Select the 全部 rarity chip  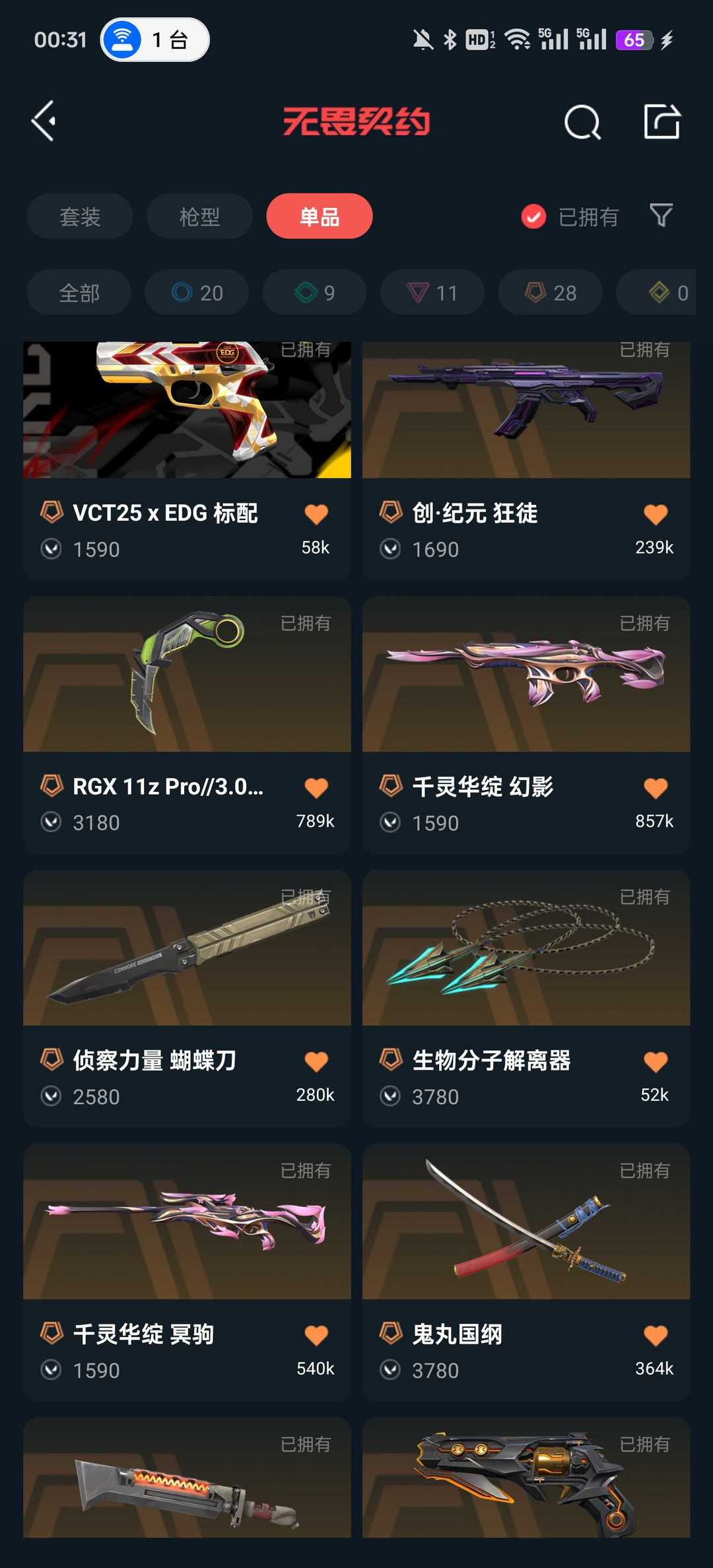click(79, 292)
